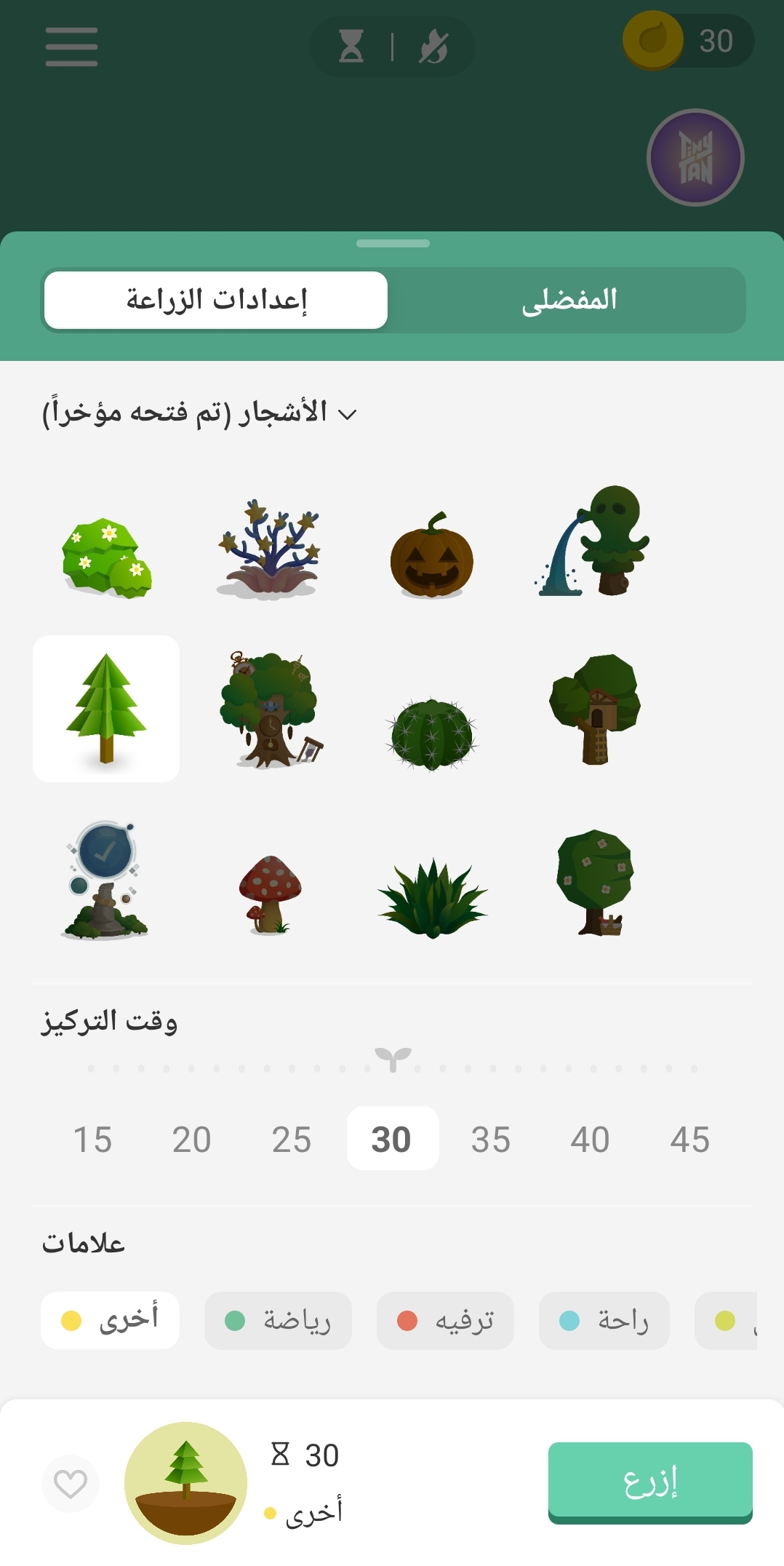Select the ترفيه tag chip
Viewport: 784px width, 1566px height.
[x=445, y=1320]
